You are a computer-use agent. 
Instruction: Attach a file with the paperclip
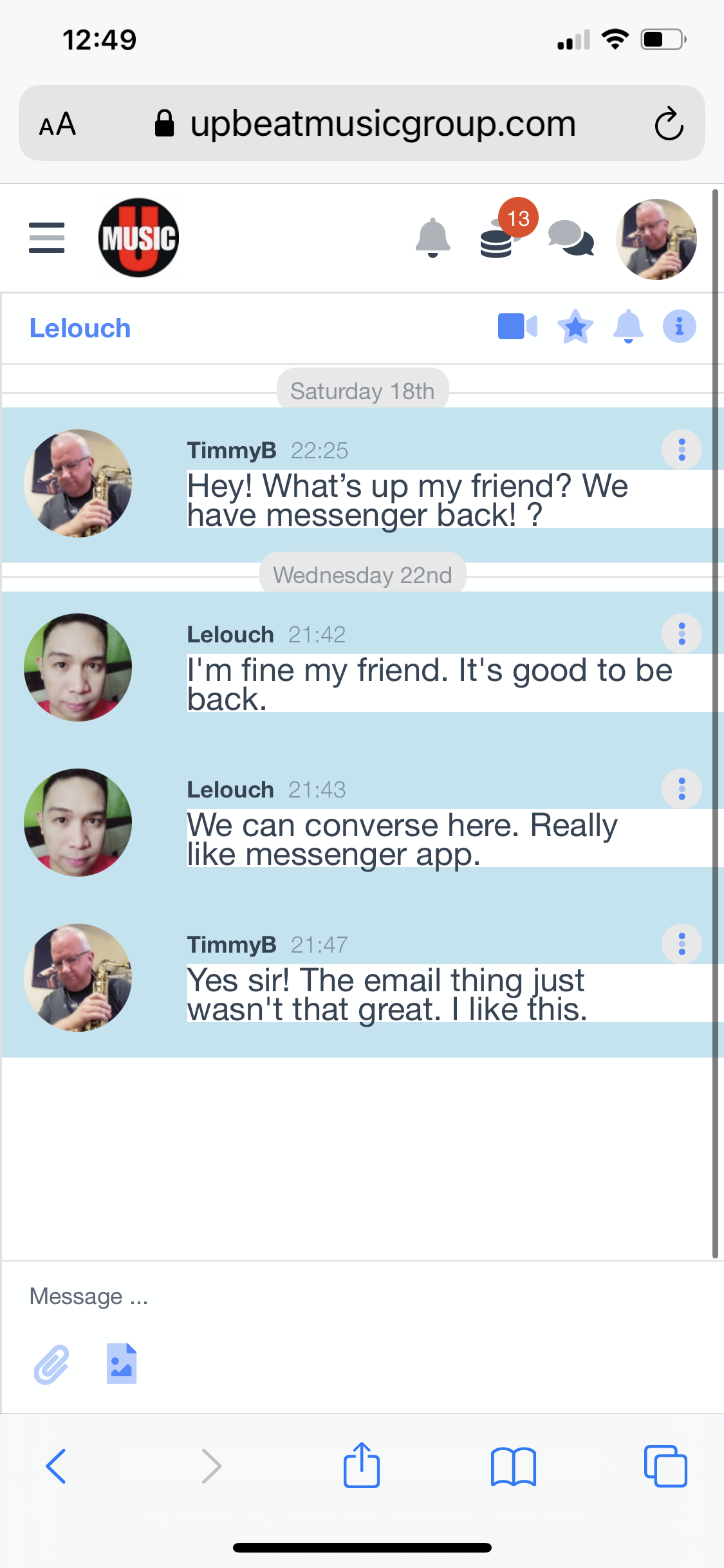pyautogui.click(x=51, y=1364)
